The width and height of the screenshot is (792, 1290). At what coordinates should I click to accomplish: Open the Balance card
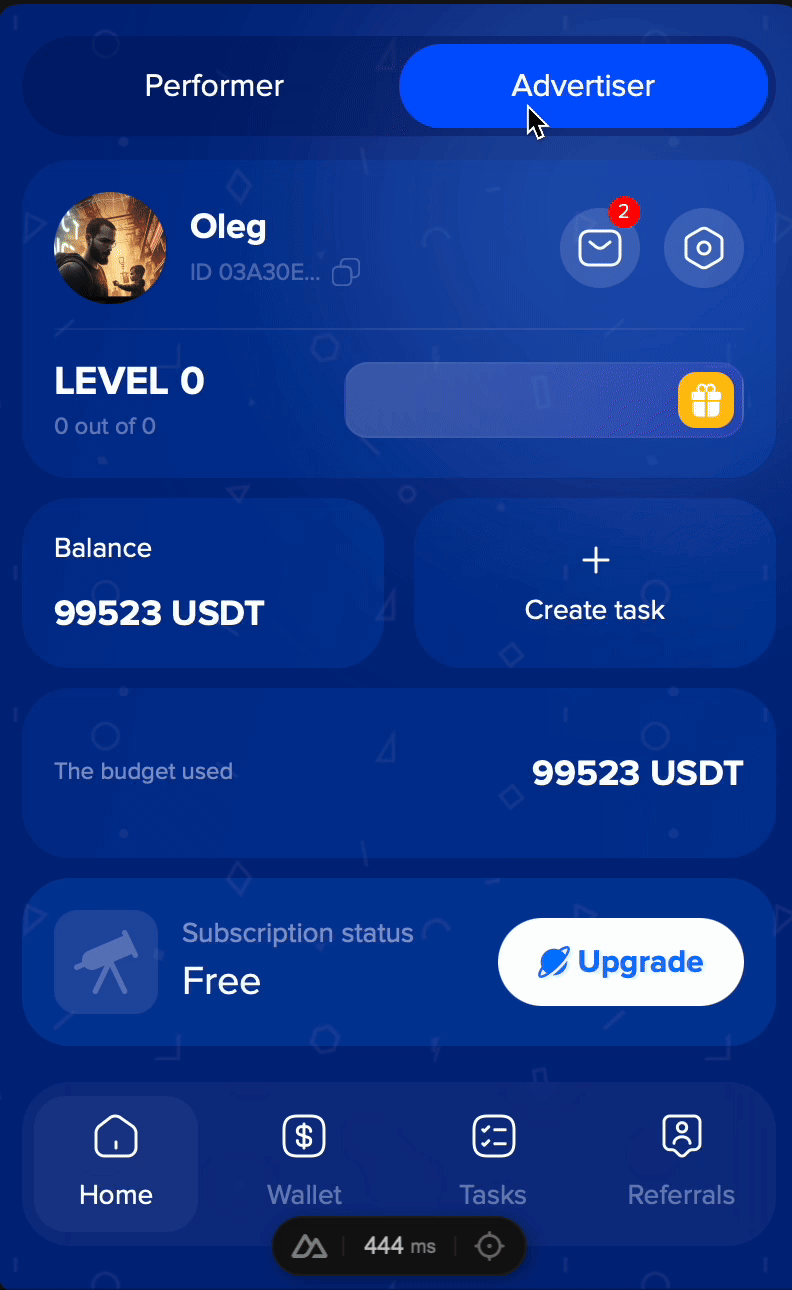(x=203, y=584)
